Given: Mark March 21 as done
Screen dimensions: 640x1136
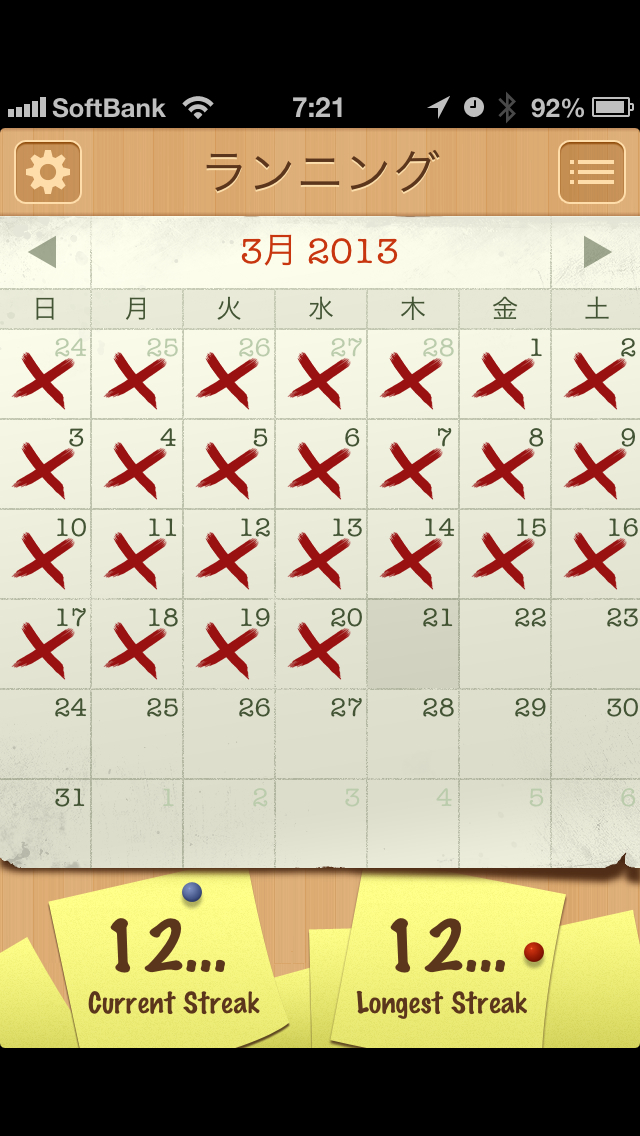Looking at the screenshot, I should [412, 644].
